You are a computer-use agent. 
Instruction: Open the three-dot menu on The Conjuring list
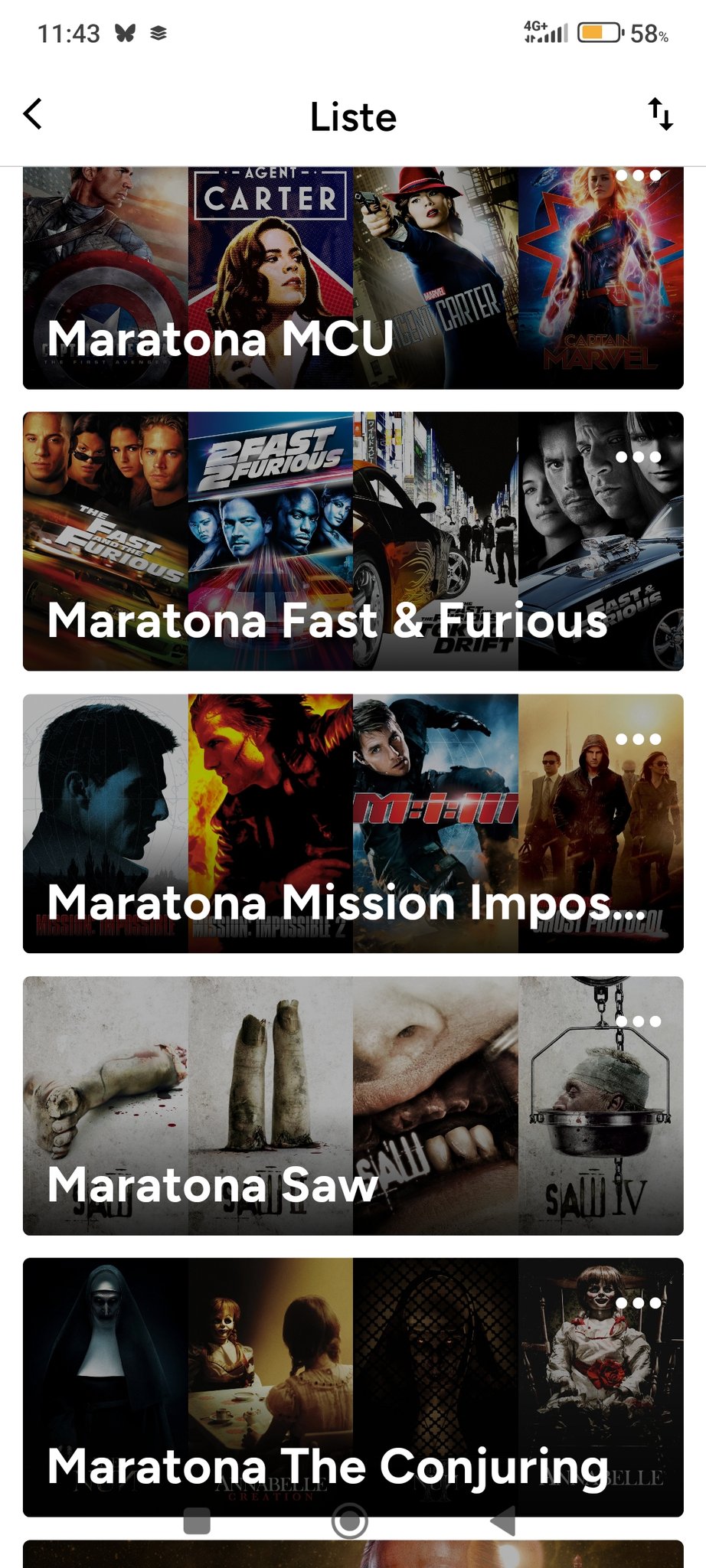click(x=638, y=1303)
